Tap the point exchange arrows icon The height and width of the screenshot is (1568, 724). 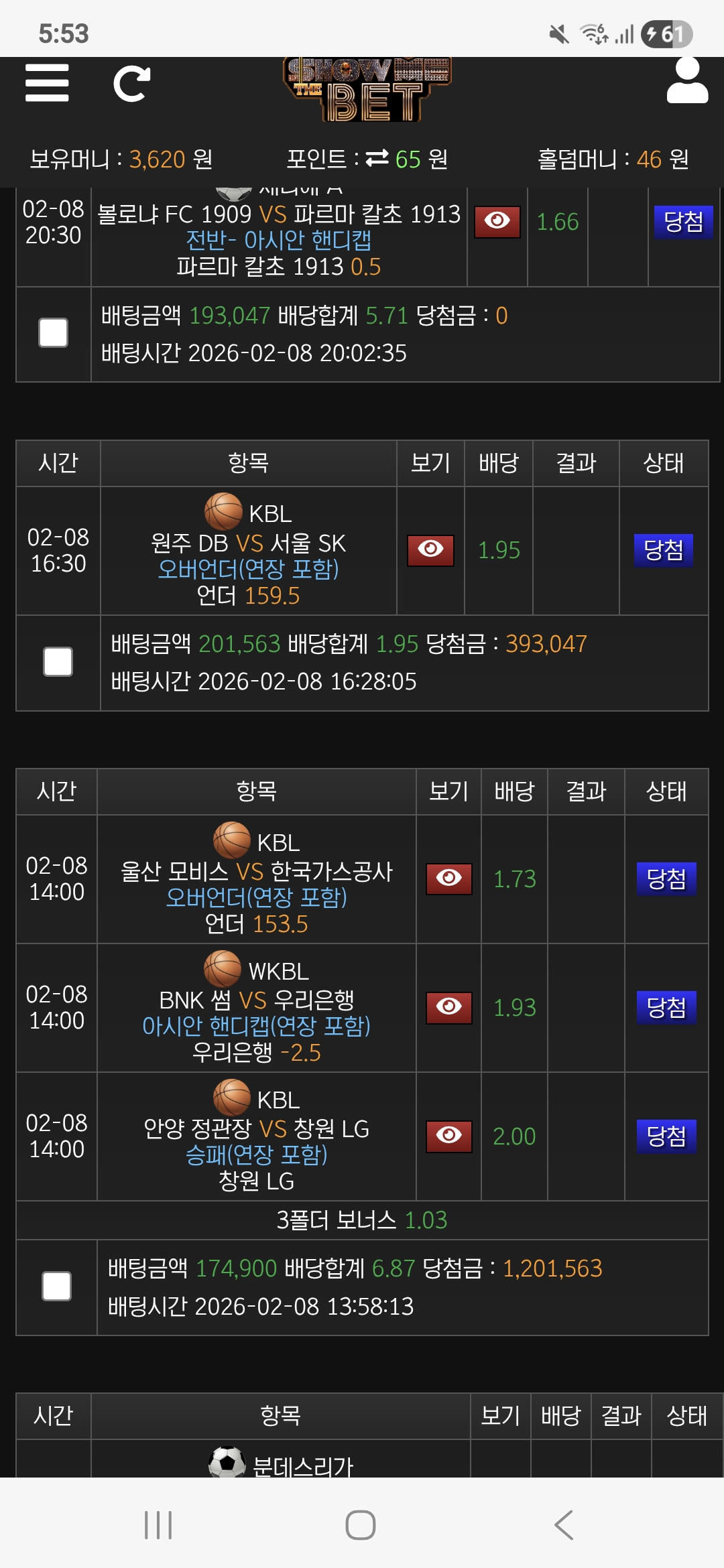coord(377,158)
